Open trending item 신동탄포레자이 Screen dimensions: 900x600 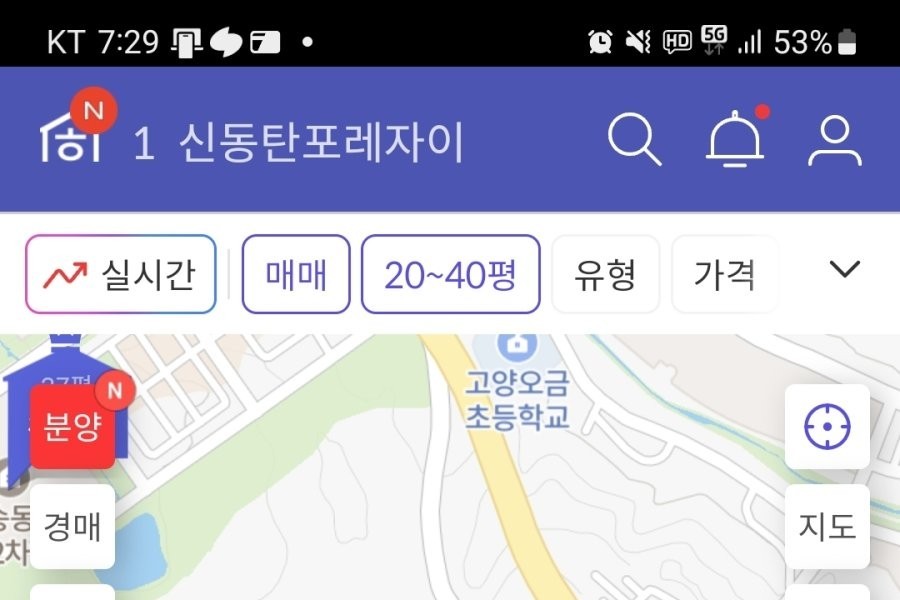[320, 143]
